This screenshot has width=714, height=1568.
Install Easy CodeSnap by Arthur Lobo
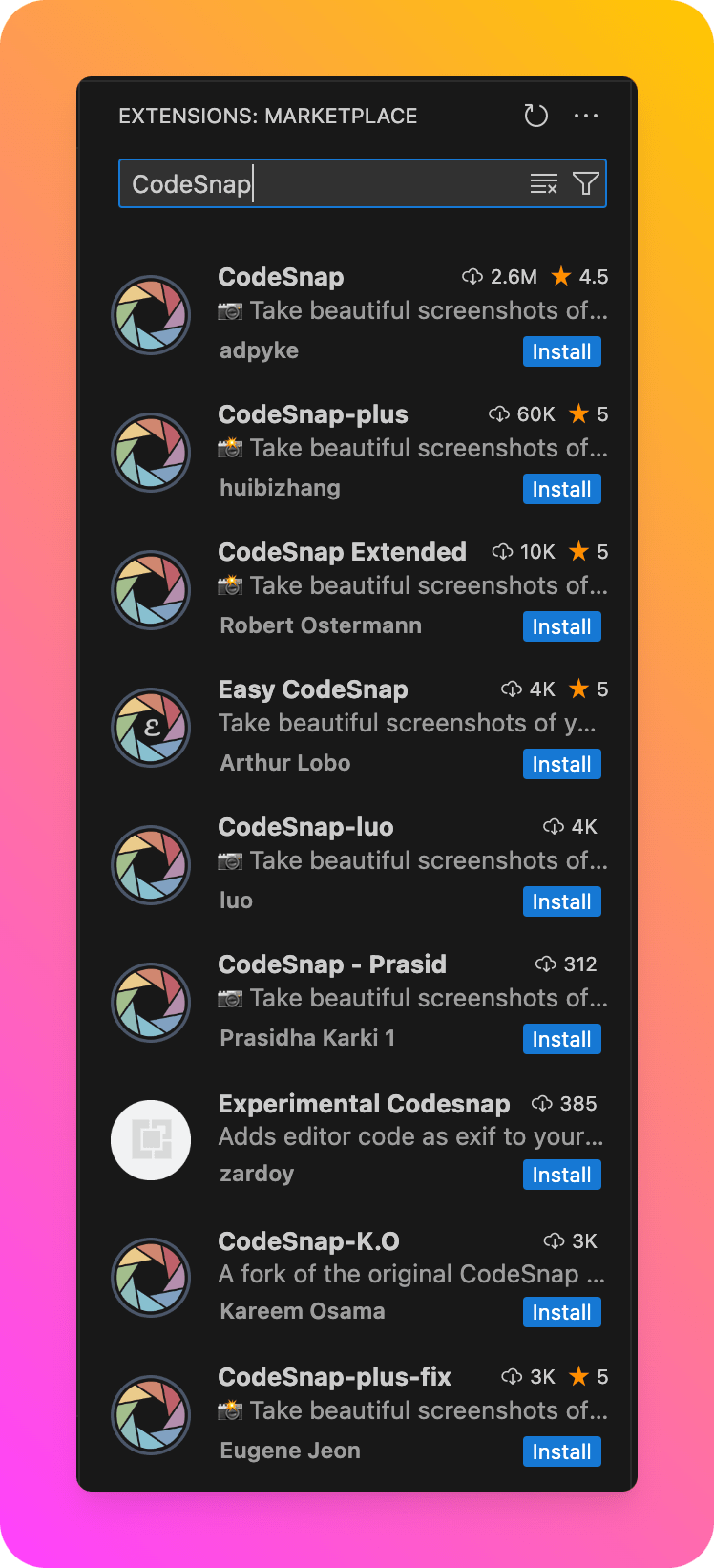pyautogui.click(x=562, y=764)
